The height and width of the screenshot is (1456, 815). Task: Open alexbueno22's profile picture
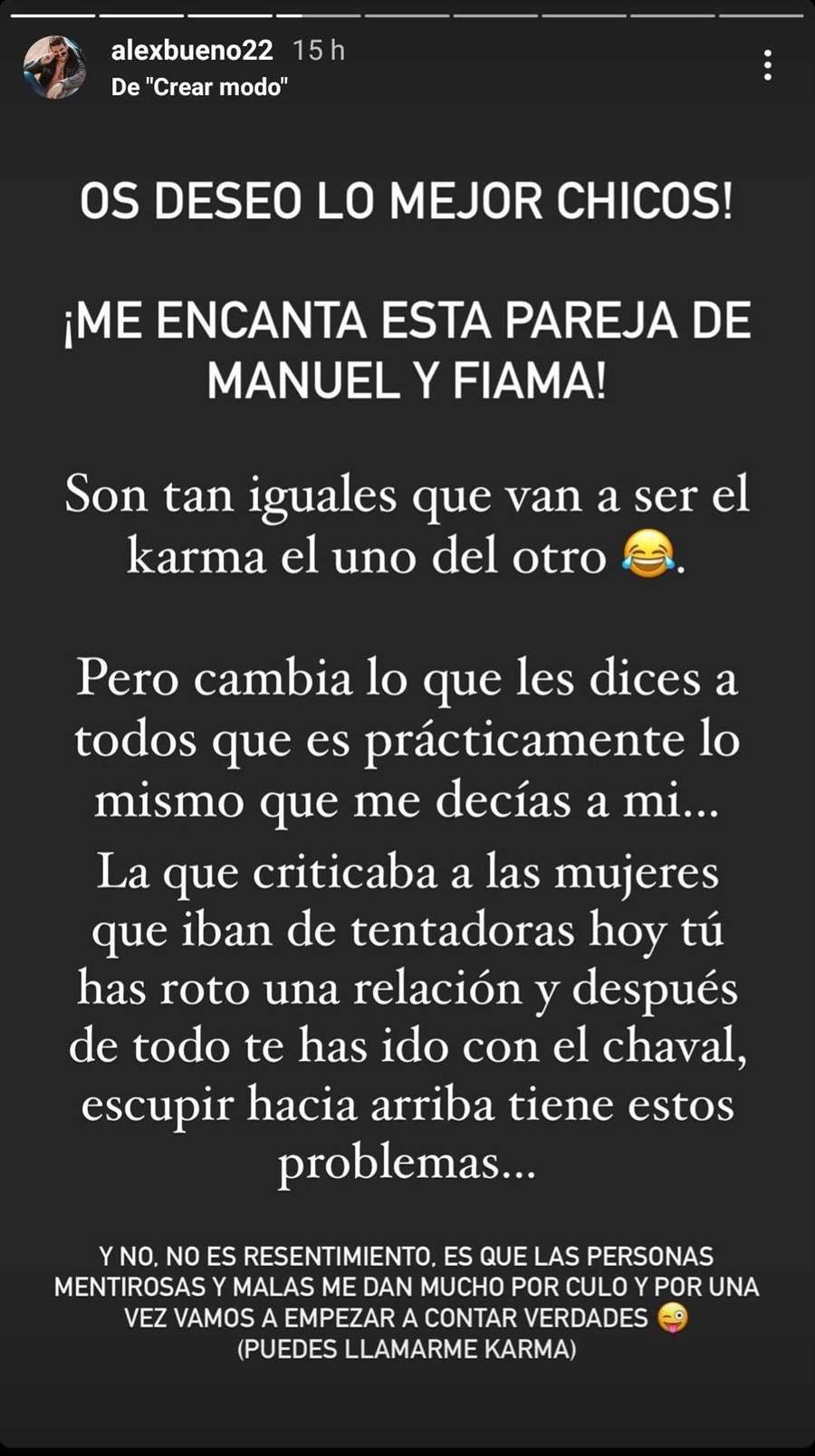pos(54,68)
